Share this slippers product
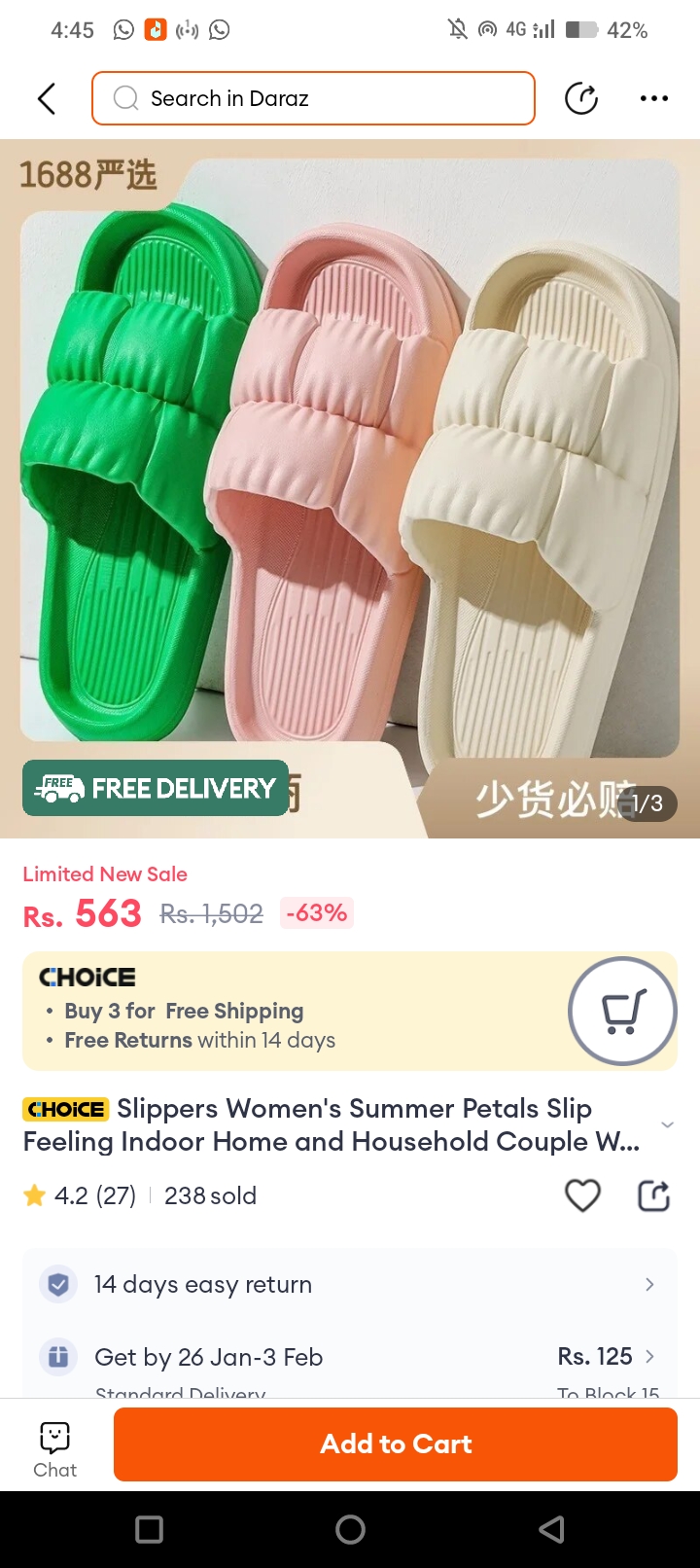 tap(653, 1195)
